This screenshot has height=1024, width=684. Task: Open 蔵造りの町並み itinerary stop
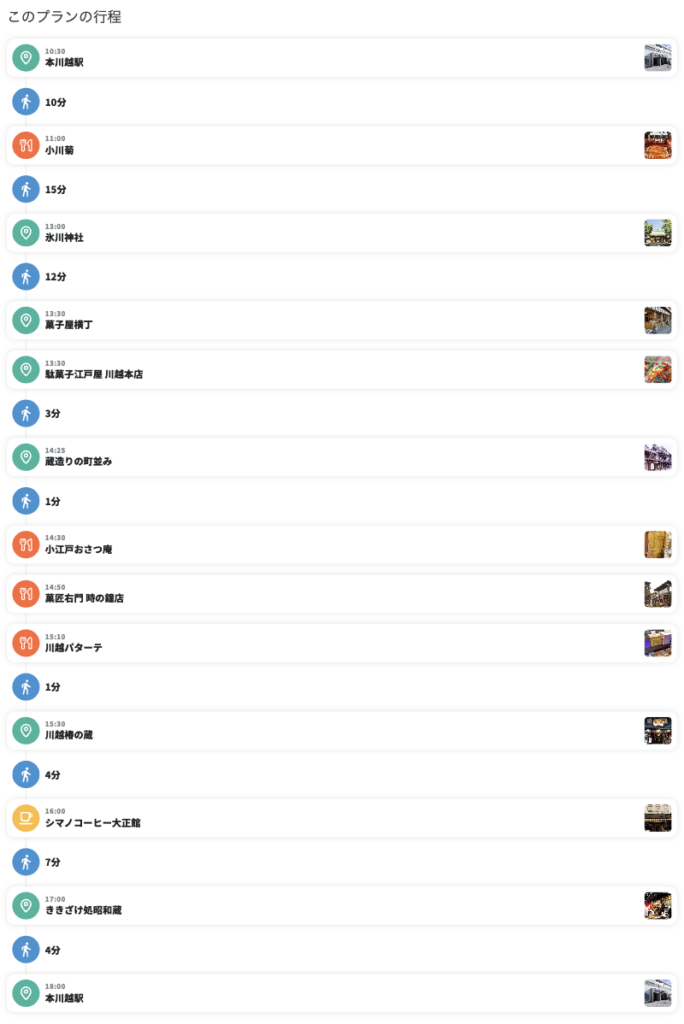click(341, 457)
